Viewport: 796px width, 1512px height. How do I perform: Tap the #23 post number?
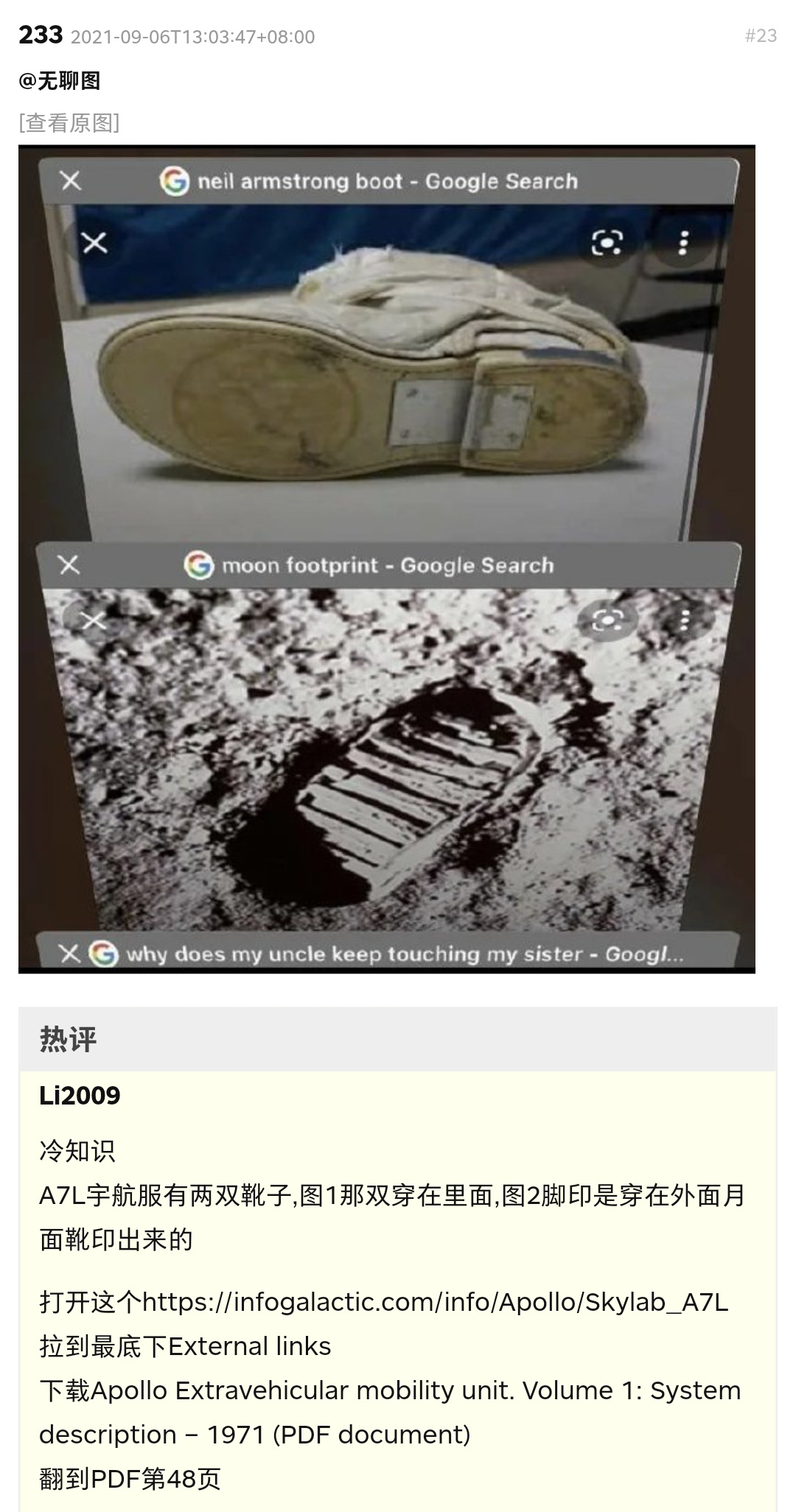(x=760, y=35)
